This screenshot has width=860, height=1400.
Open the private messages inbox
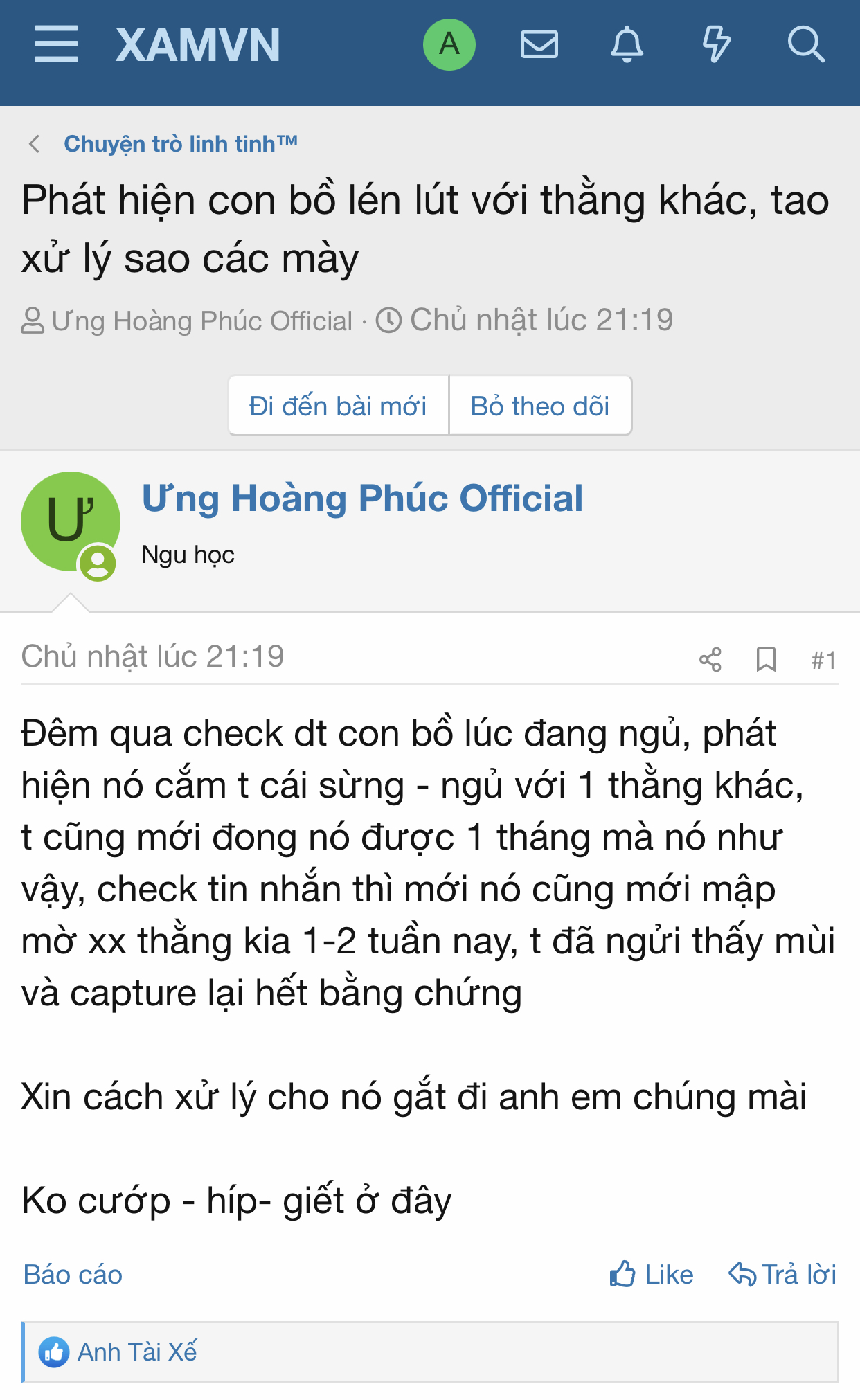click(x=539, y=45)
